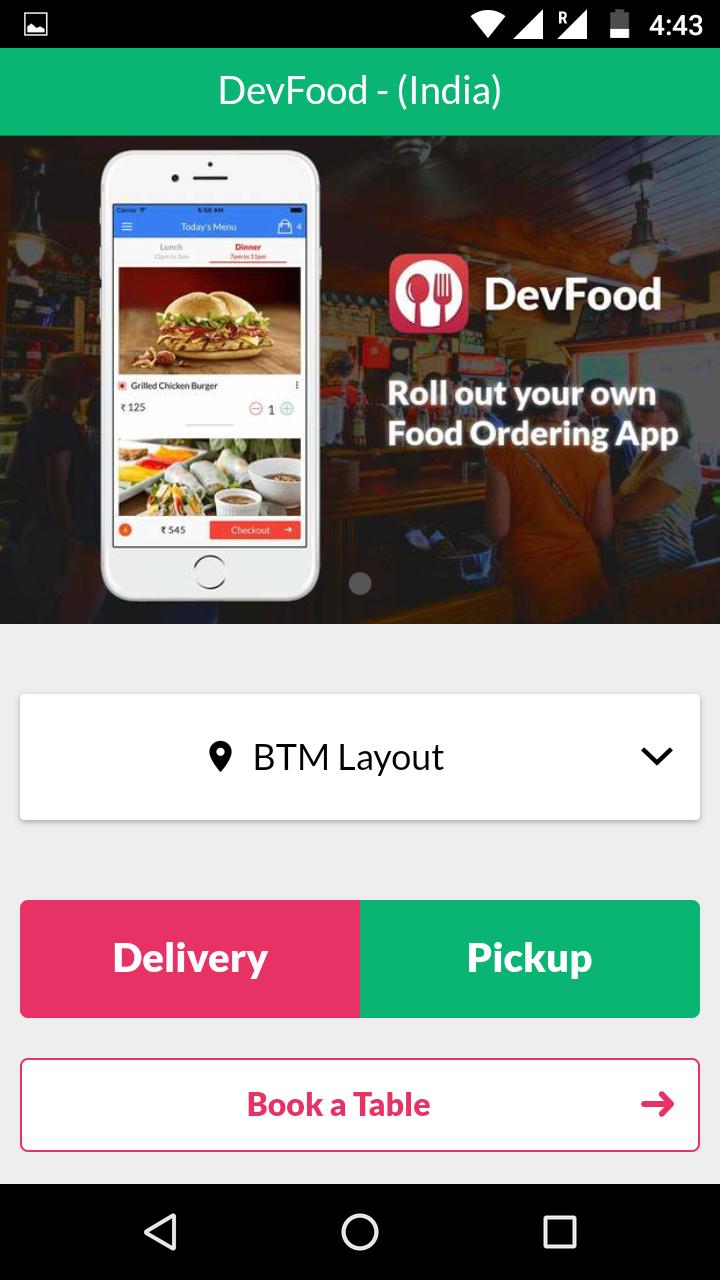Image resolution: width=720 pixels, height=1280 pixels.
Task: Tap the red Checkout button
Action: point(250,530)
